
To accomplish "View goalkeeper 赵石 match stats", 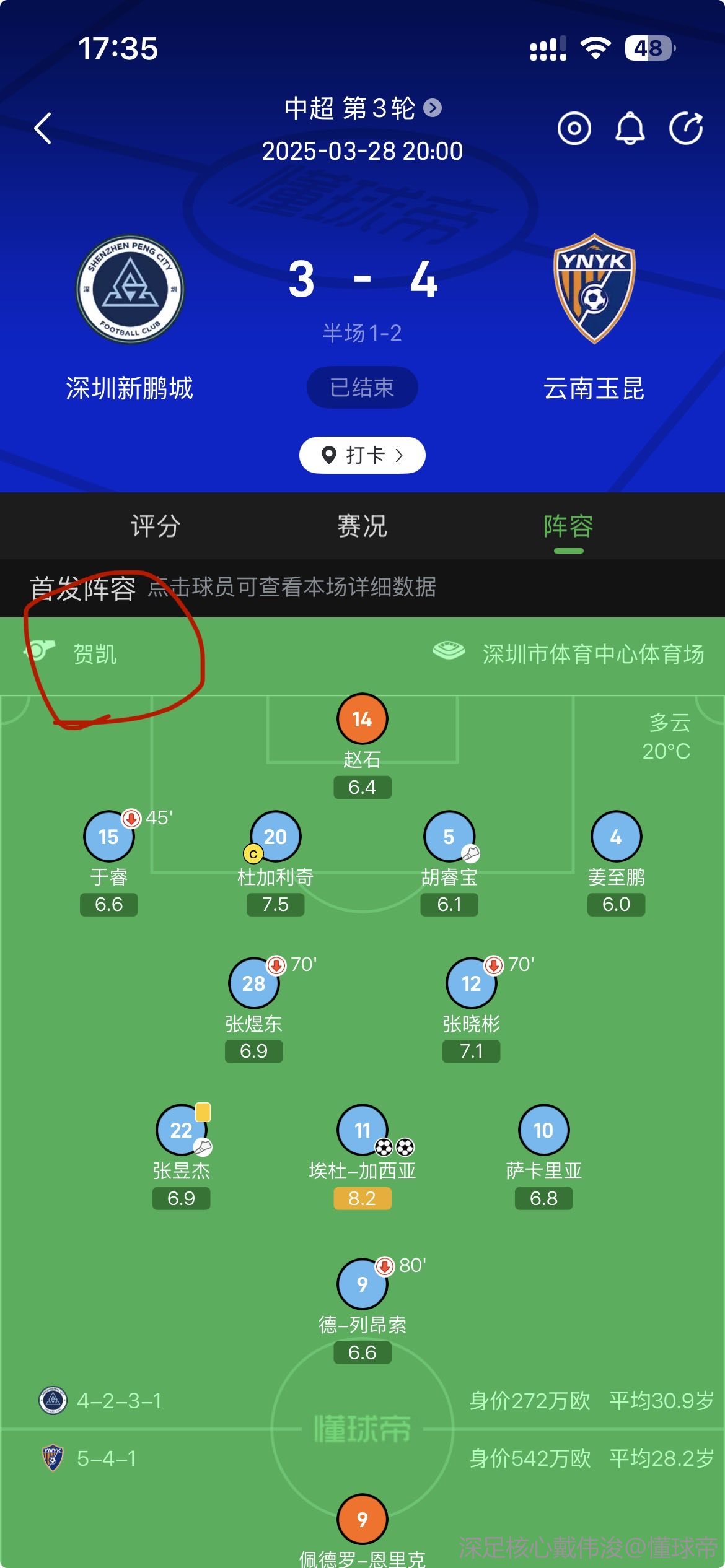I will (362, 719).
